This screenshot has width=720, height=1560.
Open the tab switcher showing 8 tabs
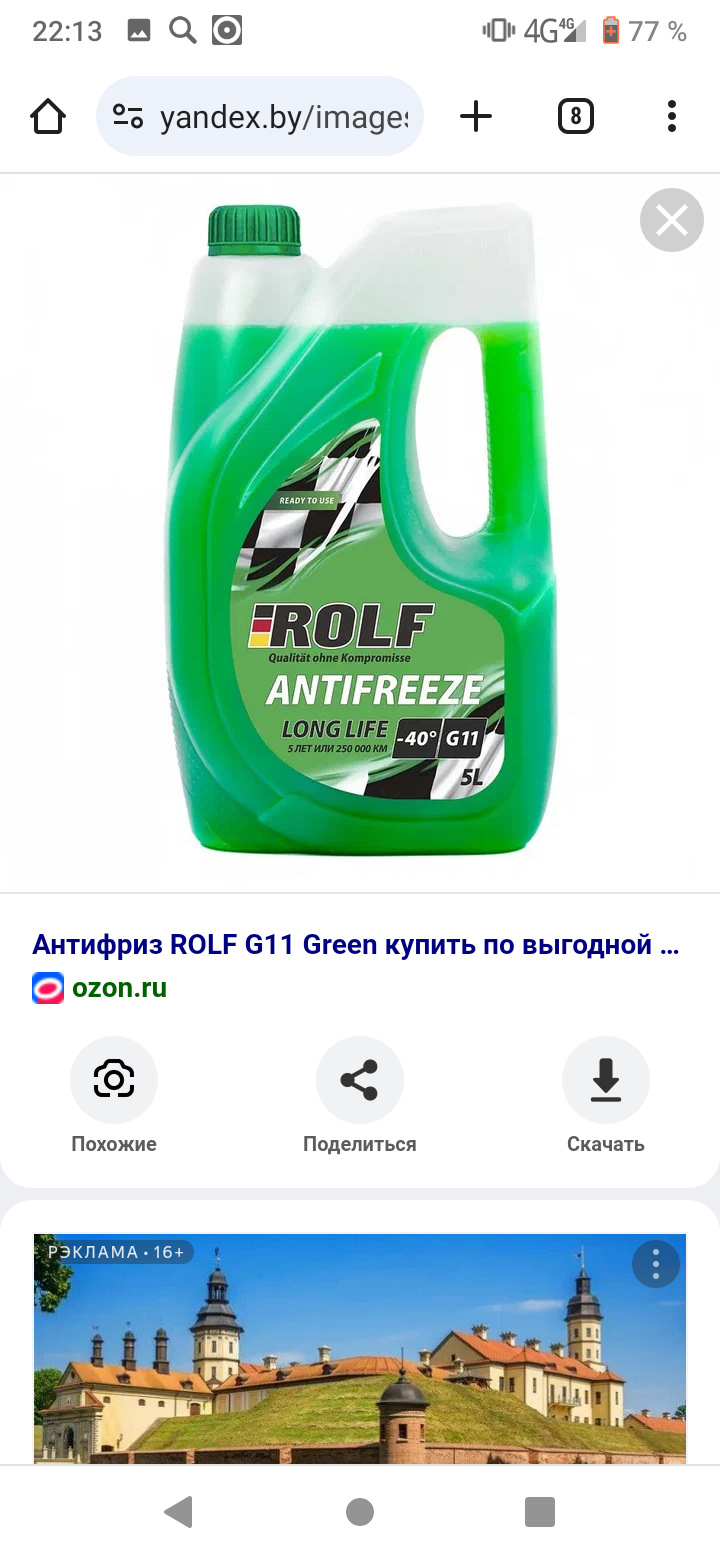575,118
